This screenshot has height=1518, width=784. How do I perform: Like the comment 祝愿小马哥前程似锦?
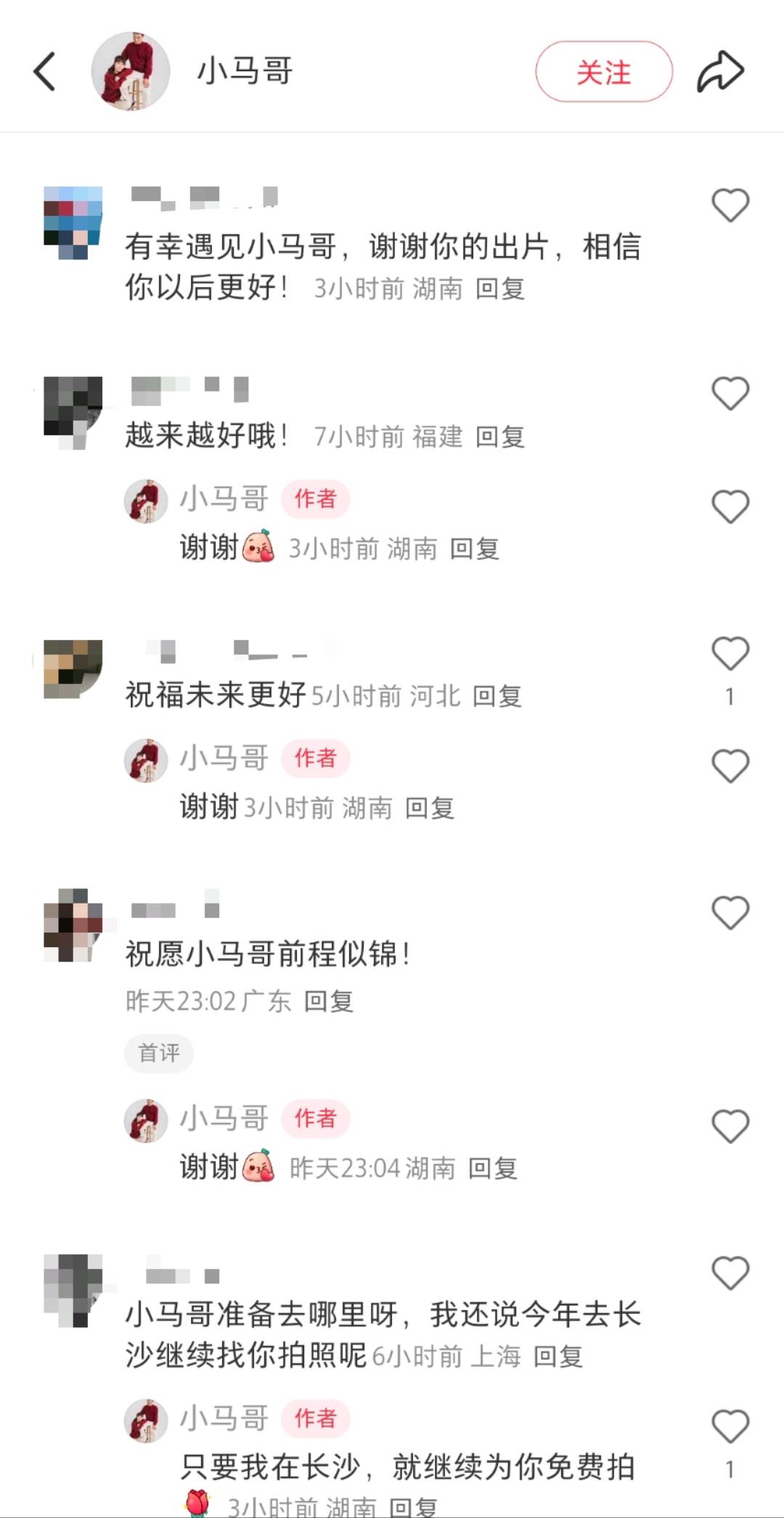(730, 912)
